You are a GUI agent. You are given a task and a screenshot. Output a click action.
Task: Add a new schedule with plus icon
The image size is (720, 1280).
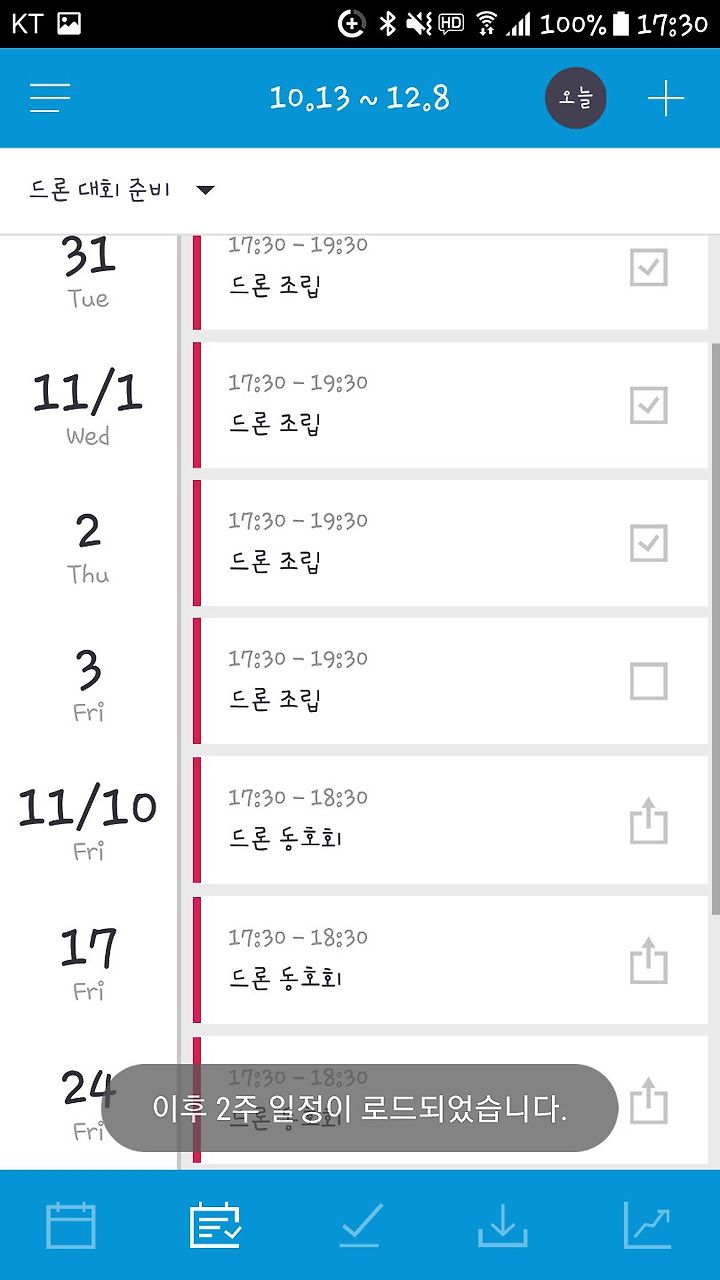pos(666,98)
